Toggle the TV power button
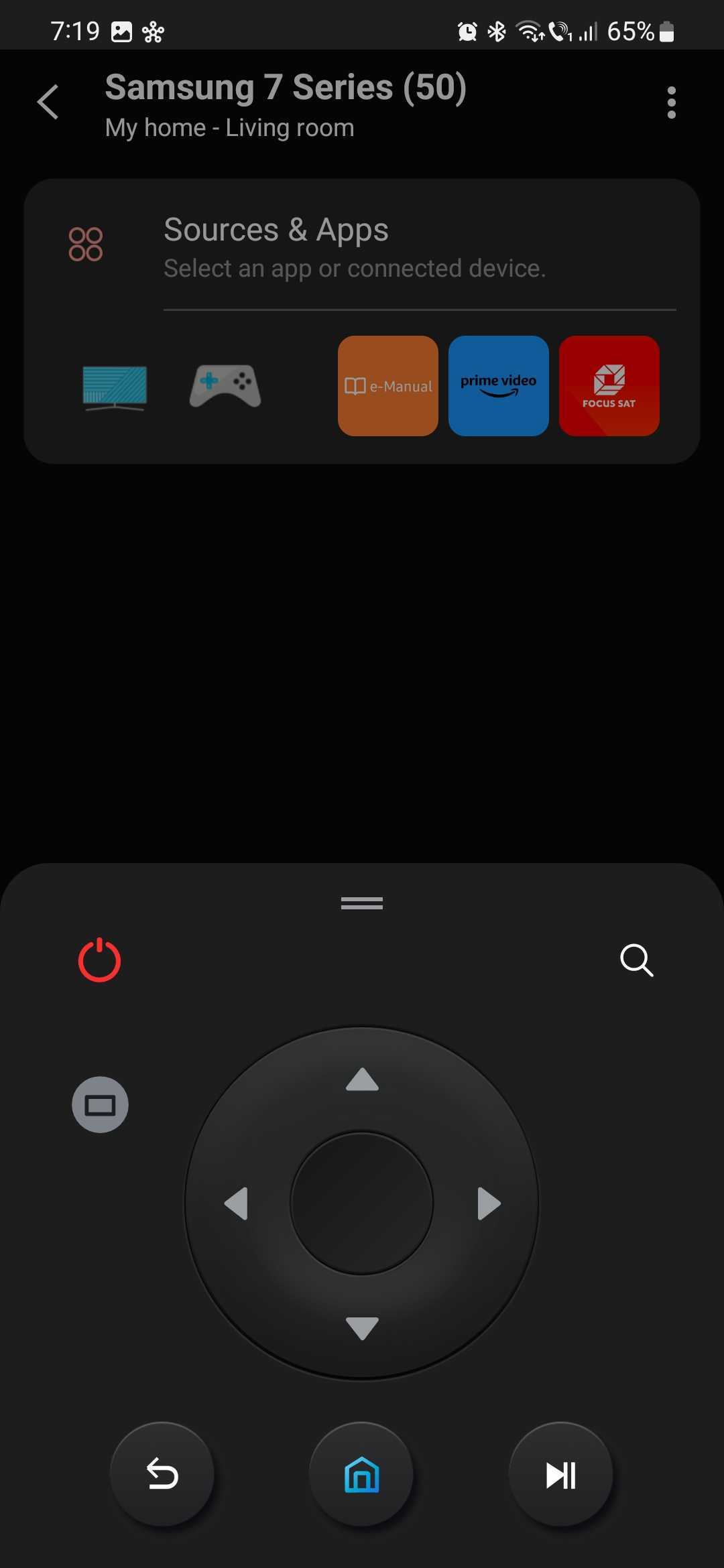The width and height of the screenshot is (724, 1568). 99,960
